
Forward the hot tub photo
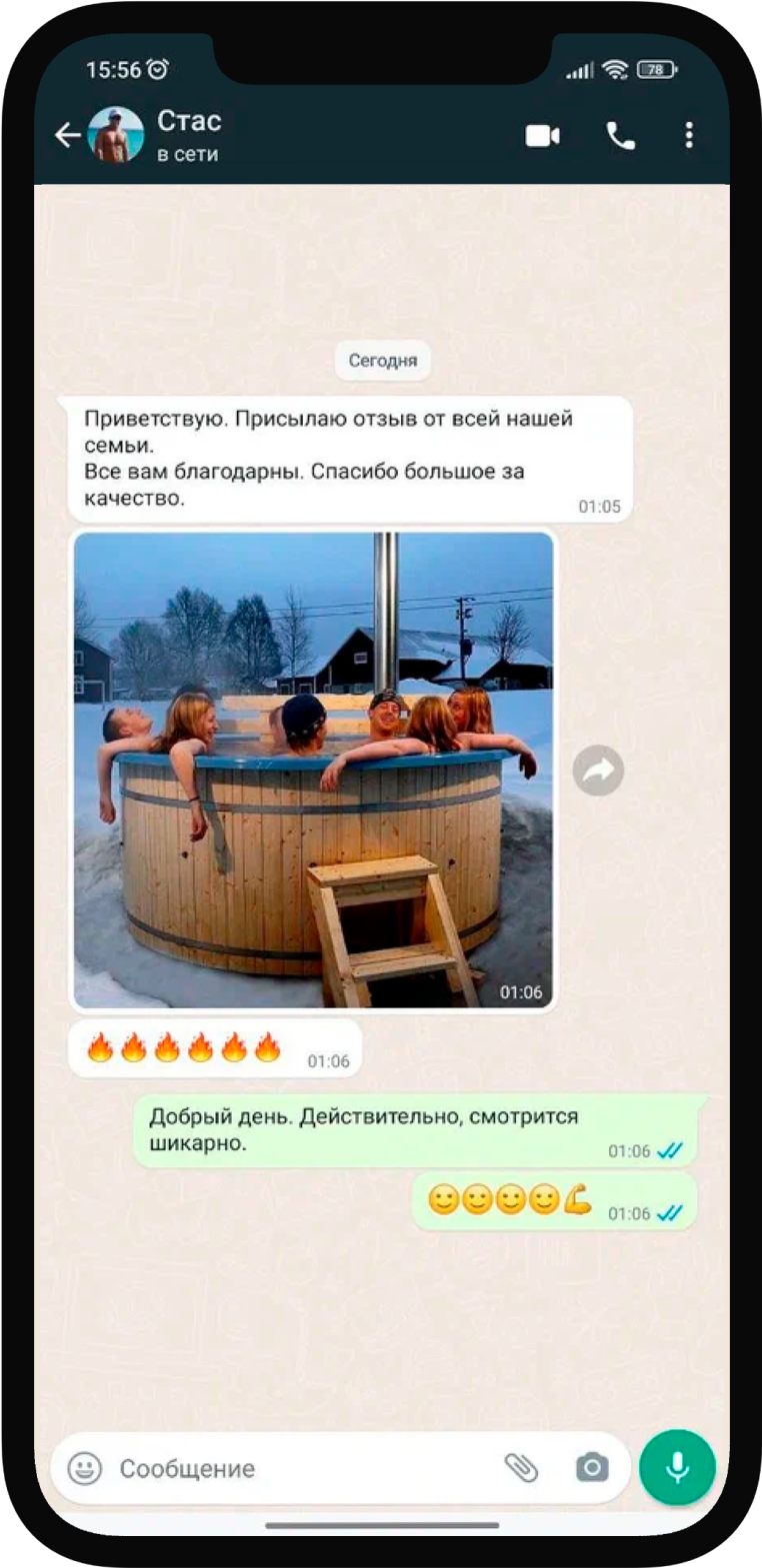click(598, 771)
